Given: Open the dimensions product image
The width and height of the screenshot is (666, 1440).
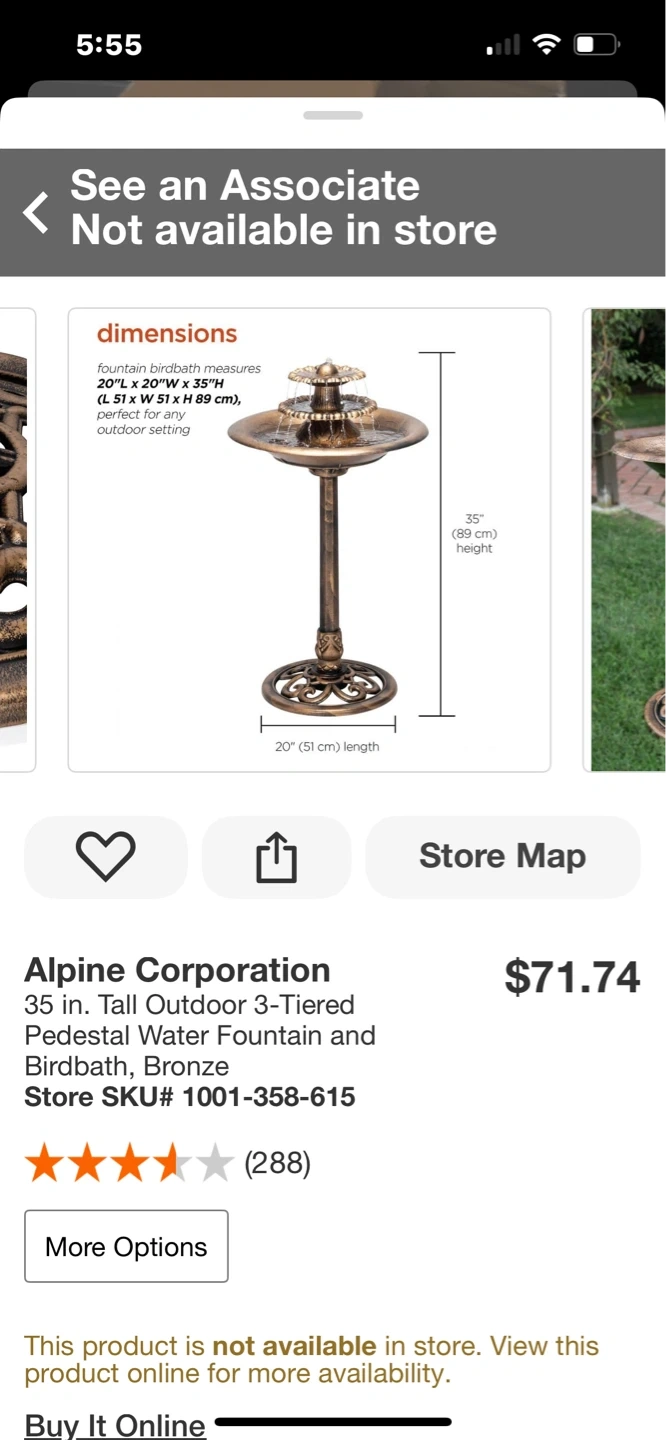Looking at the screenshot, I should (x=309, y=540).
